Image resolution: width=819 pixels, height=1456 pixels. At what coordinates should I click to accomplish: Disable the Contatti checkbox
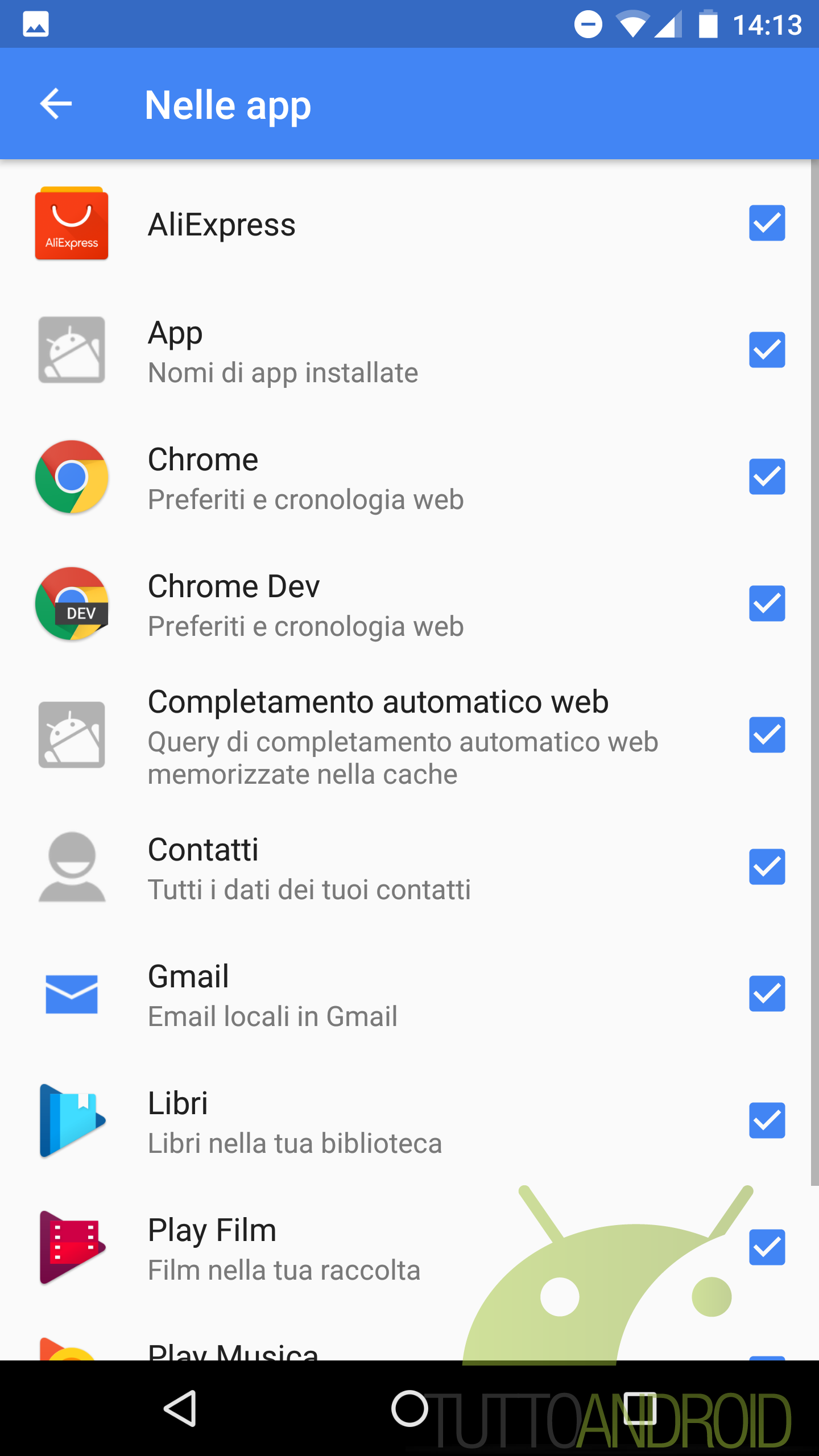coord(767,867)
